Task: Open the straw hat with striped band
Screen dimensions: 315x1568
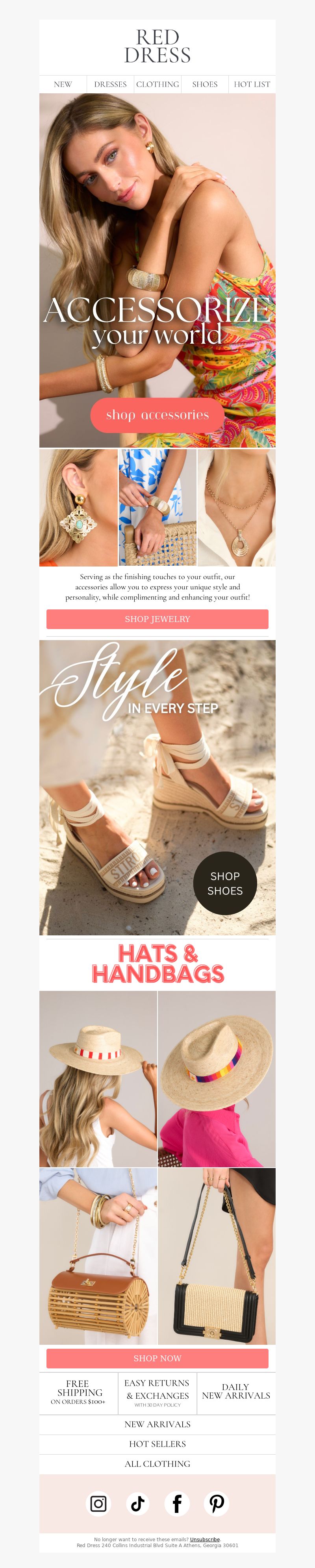Action: pos(98,1079)
